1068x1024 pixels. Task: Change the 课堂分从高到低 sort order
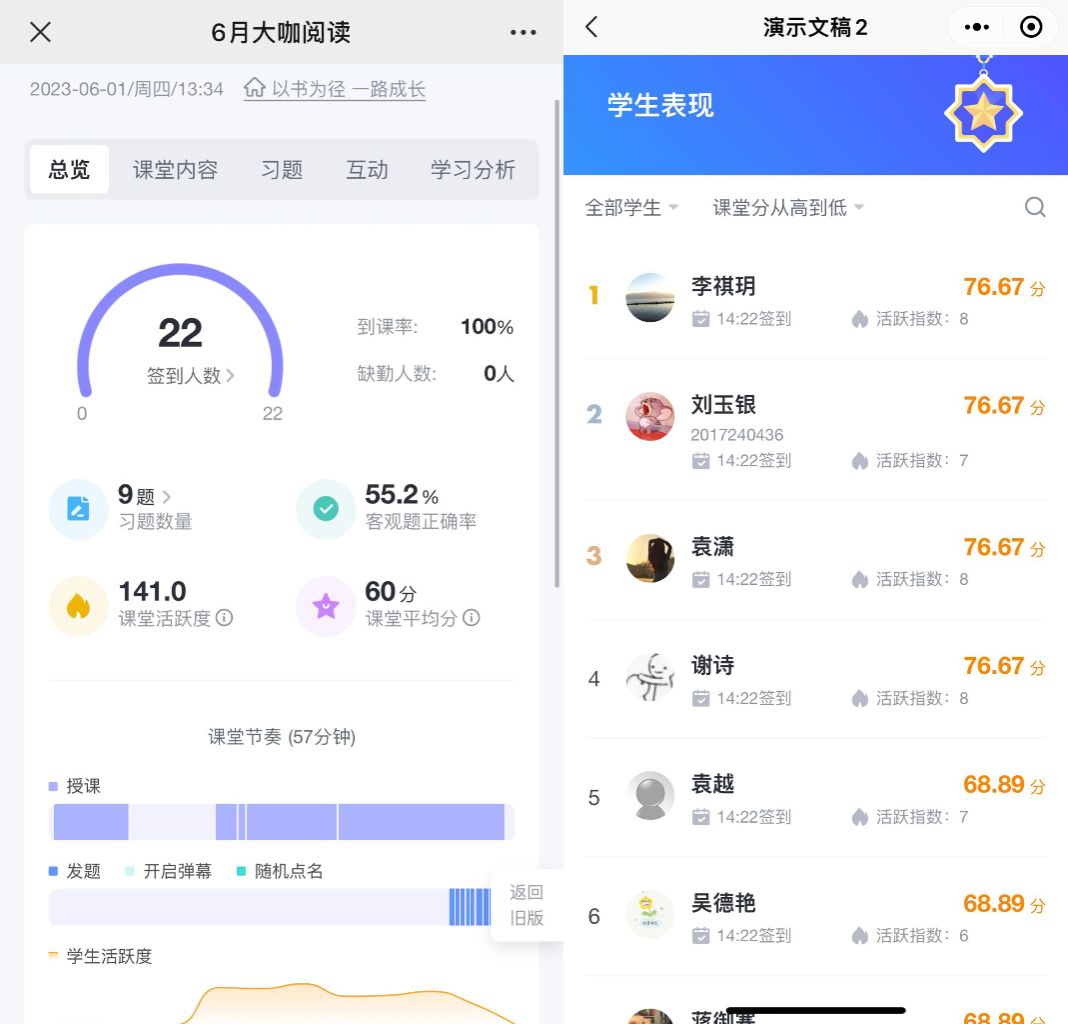[788, 208]
